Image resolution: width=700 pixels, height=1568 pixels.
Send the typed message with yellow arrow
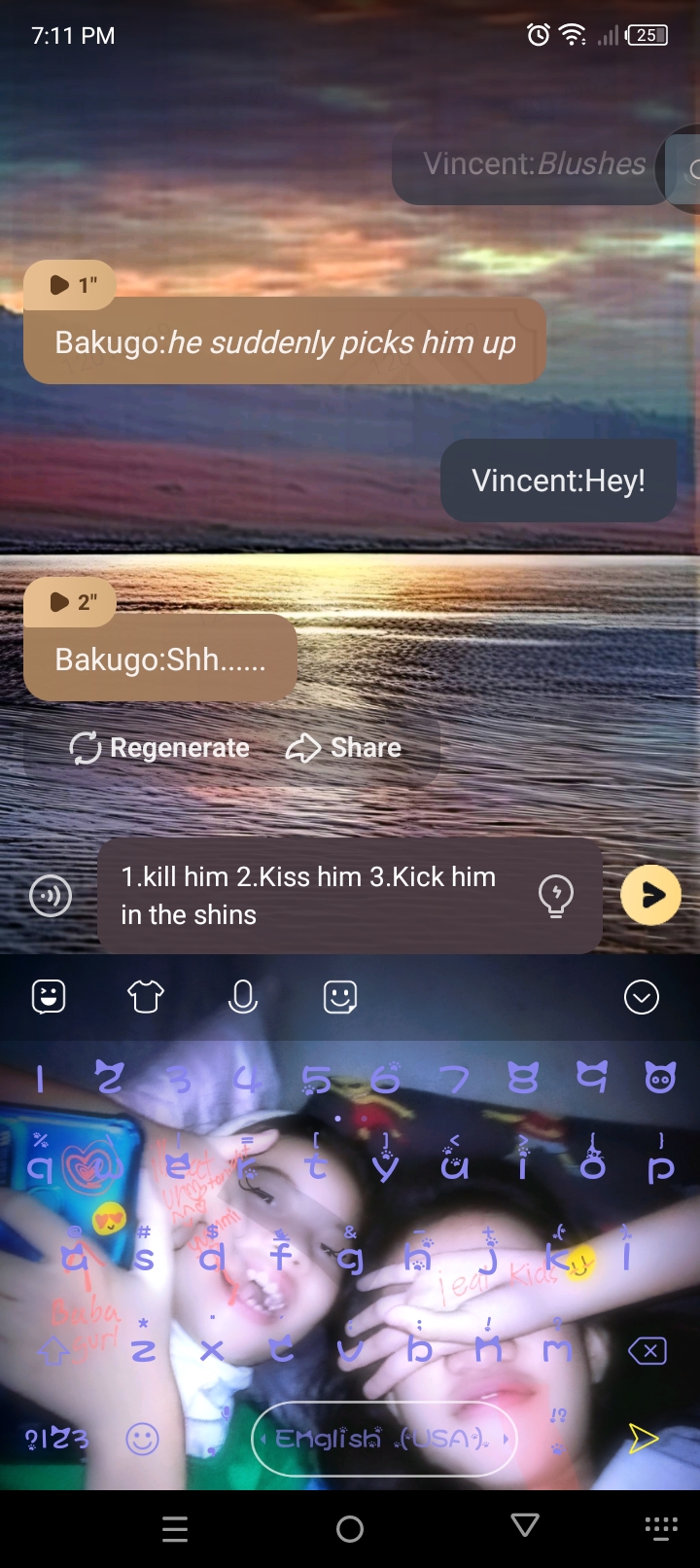[650, 895]
